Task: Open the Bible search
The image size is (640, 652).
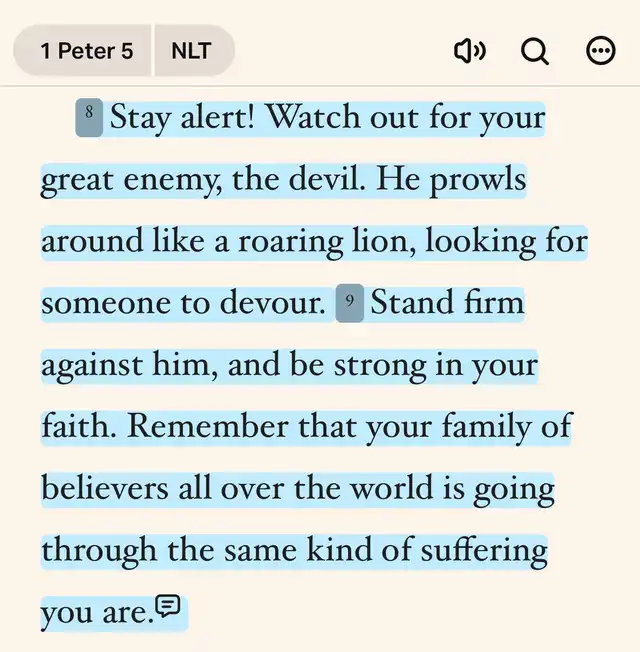Action: point(535,51)
